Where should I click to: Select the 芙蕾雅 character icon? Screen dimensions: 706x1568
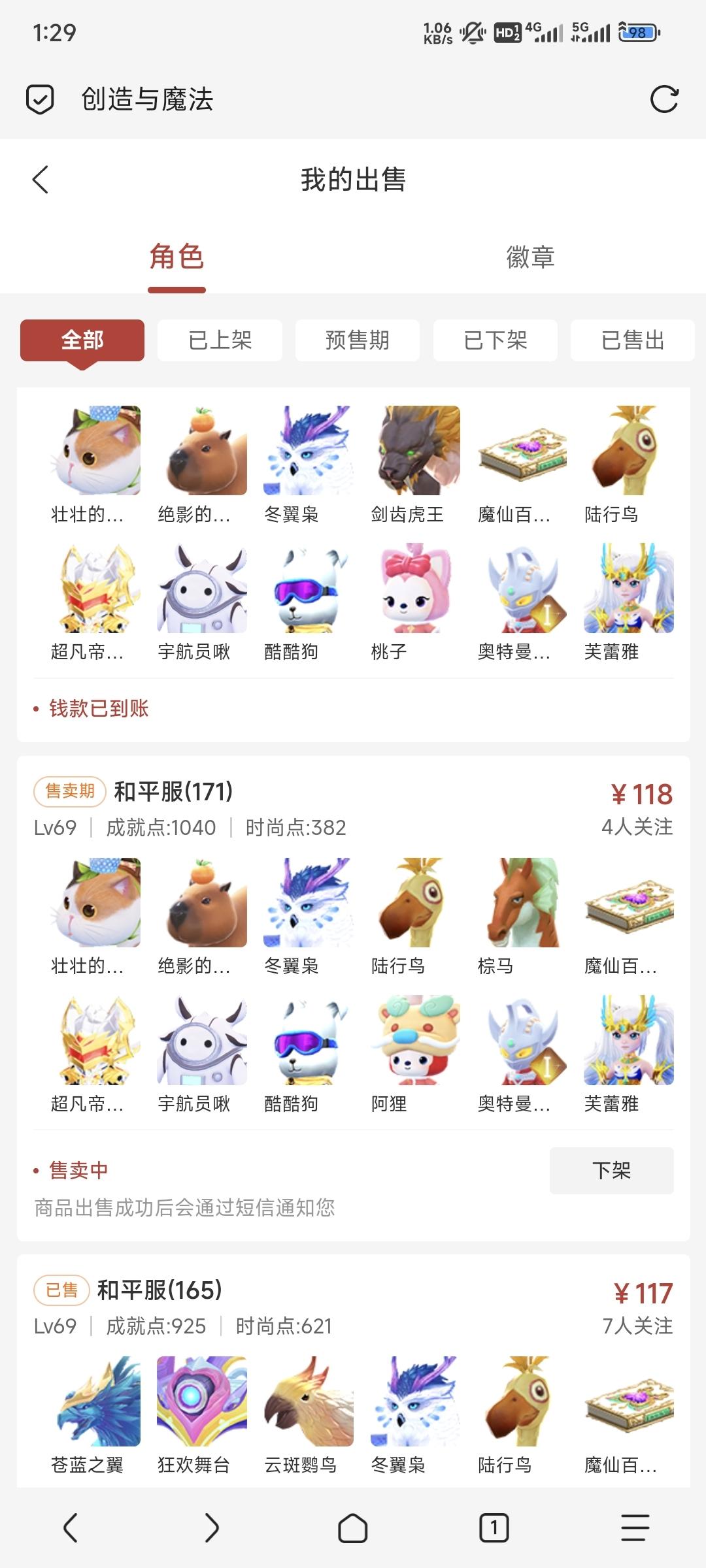point(629,591)
